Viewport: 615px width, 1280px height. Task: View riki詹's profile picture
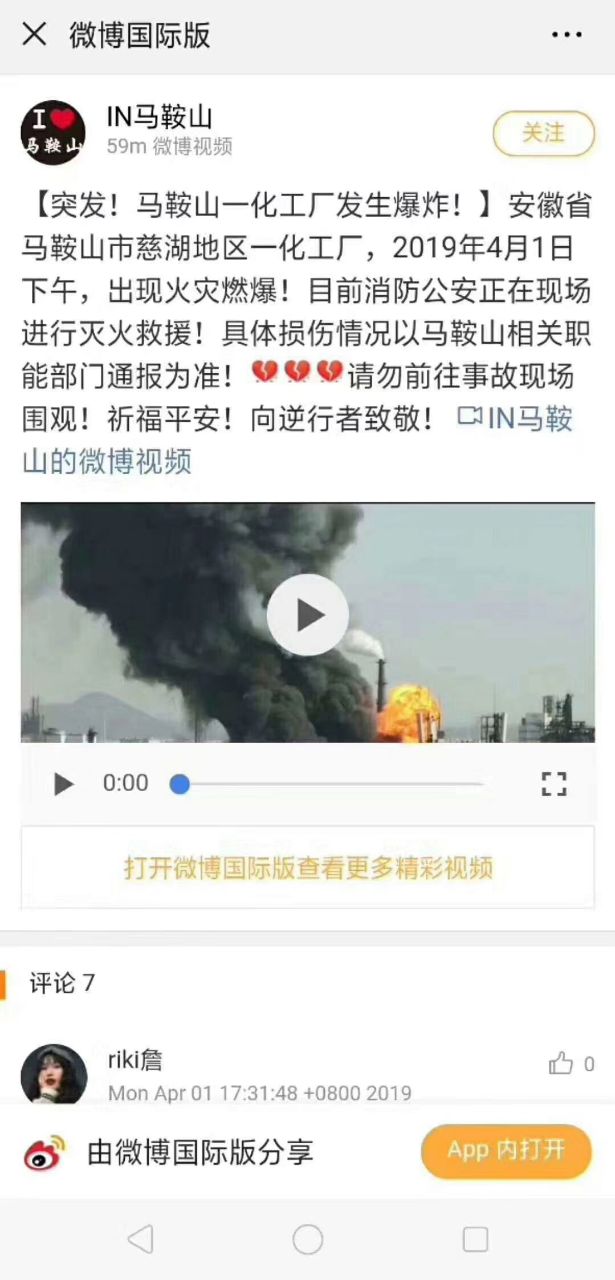54,1075
